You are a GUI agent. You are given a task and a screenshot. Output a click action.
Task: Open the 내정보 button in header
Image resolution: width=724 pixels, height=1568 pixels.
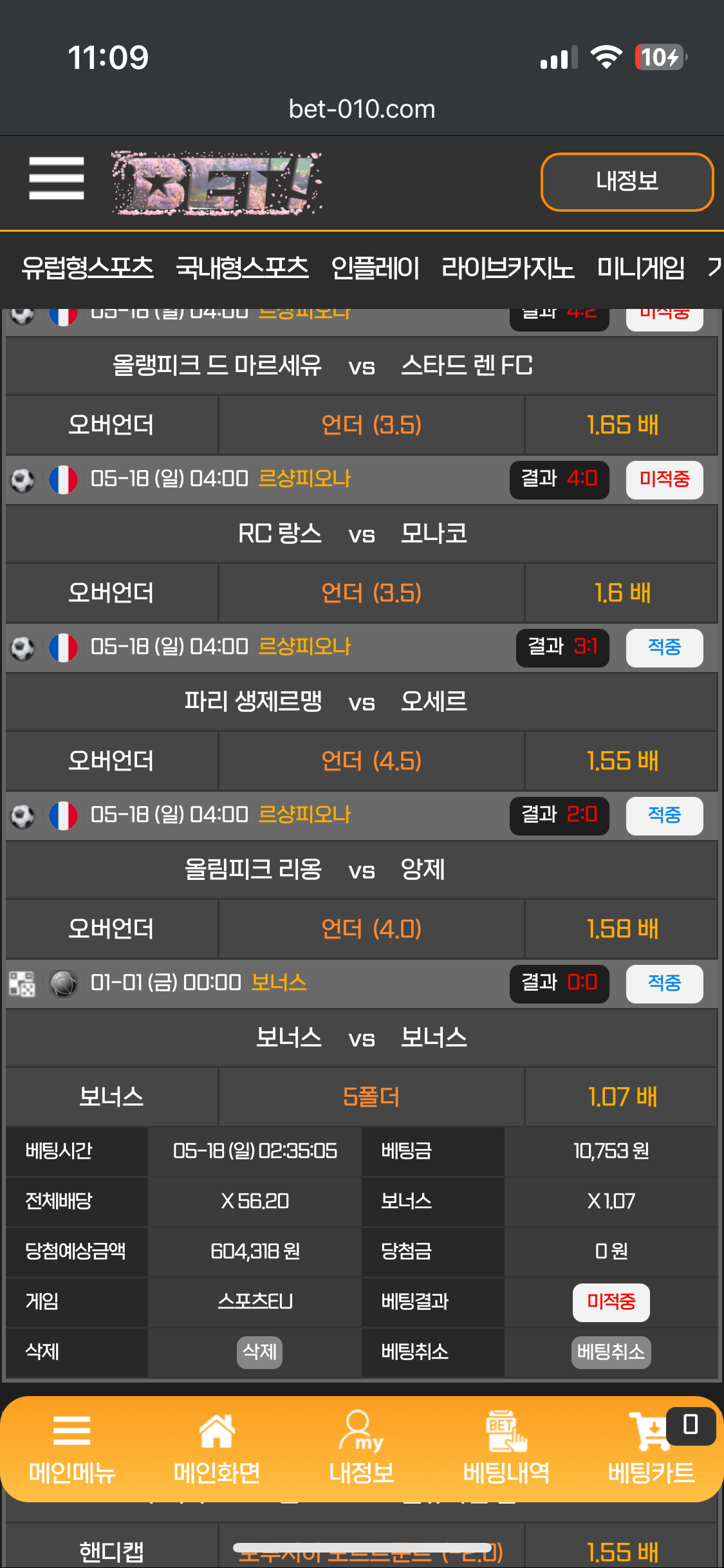pyautogui.click(x=627, y=182)
